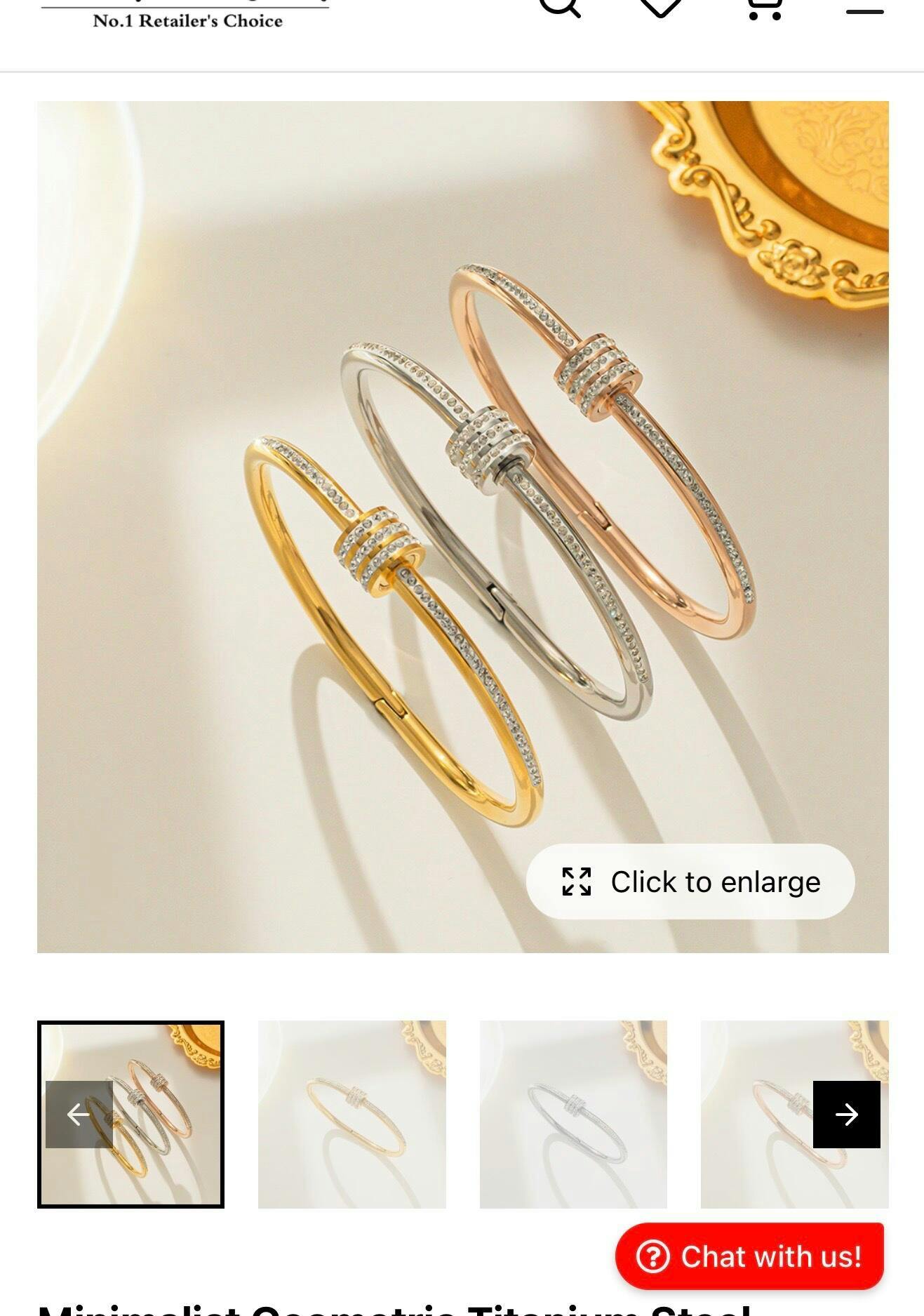Select the gold bangle thumbnail
The width and height of the screenshot is (924, 1316).
[x=351, y=1115]
